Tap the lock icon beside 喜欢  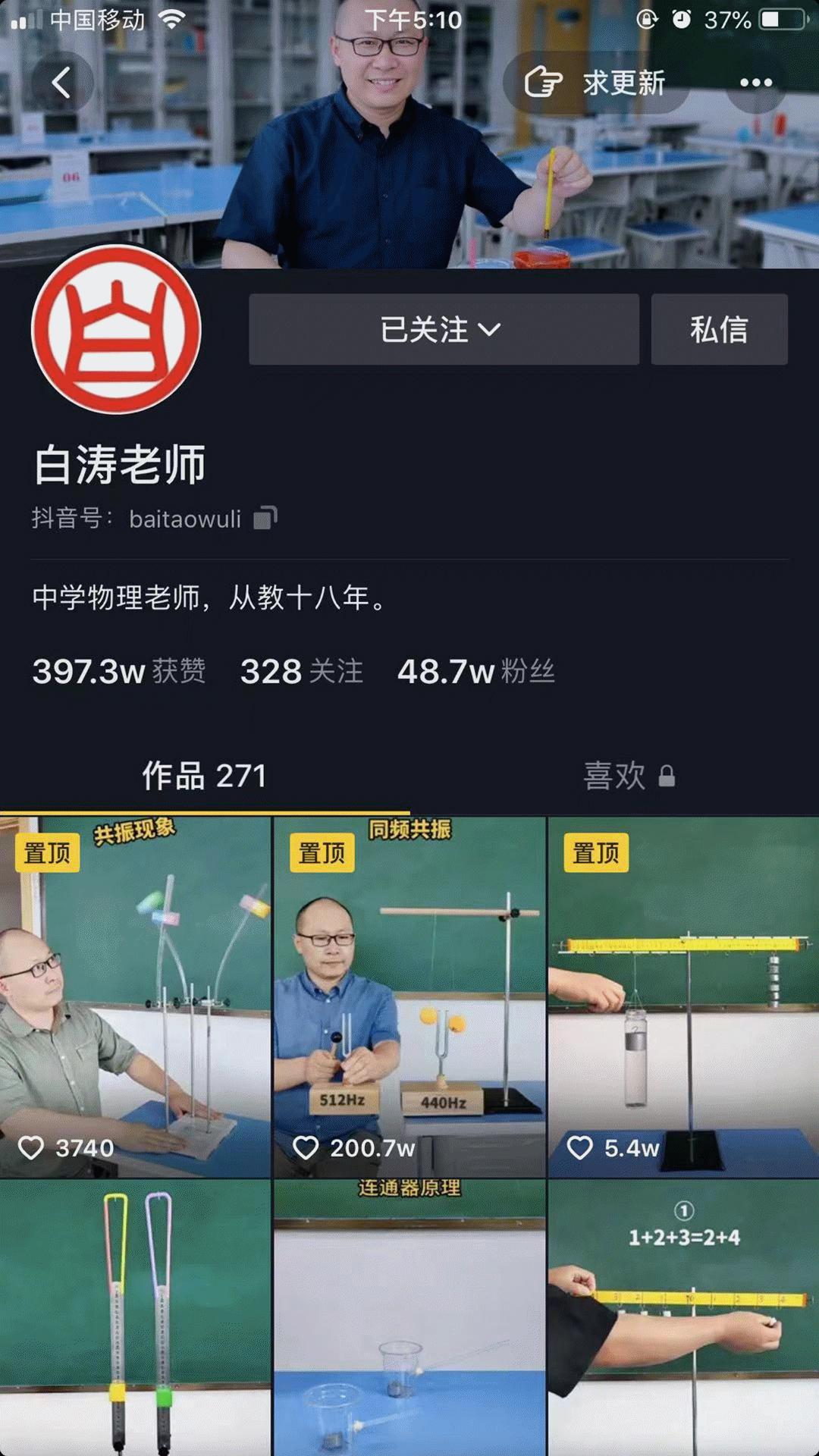coord(667,777)
